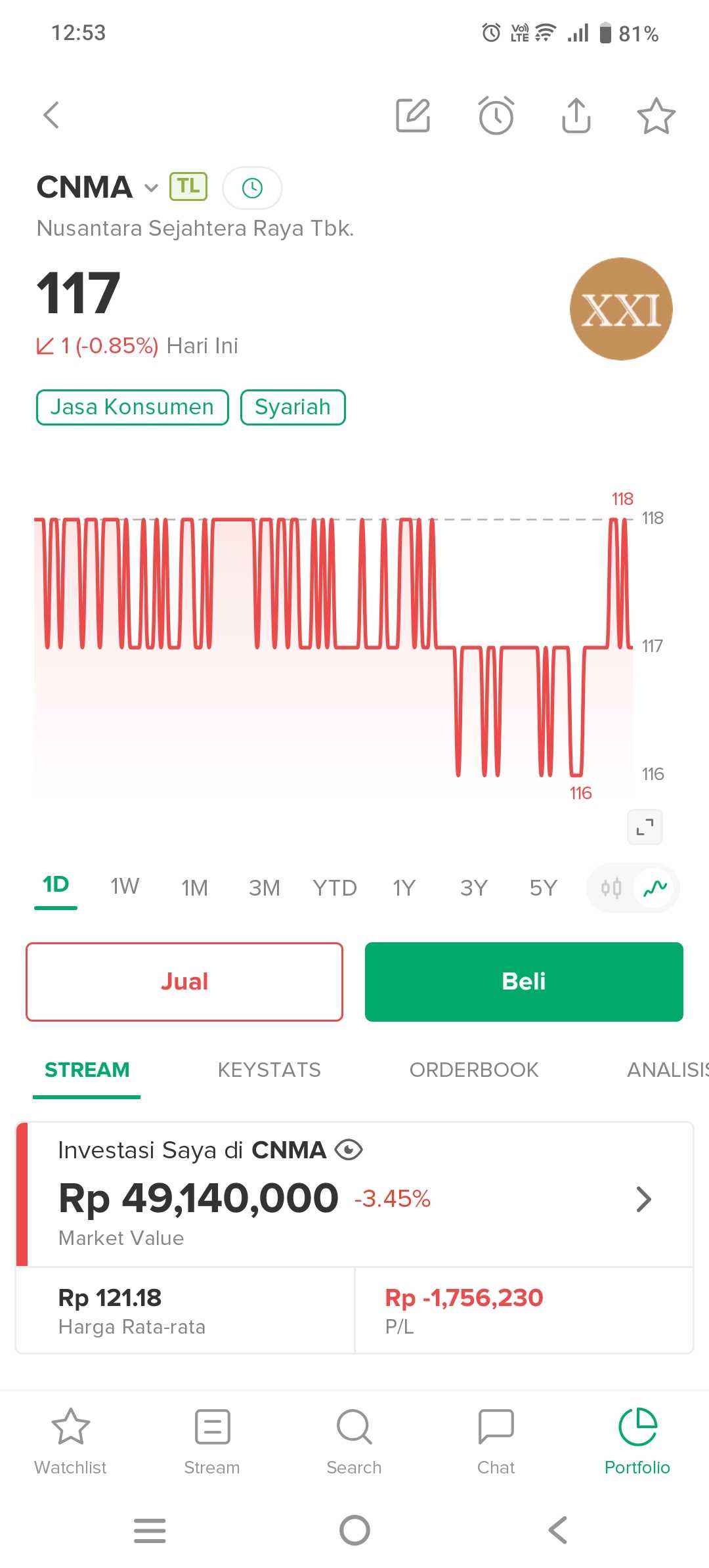Image resolution: width=709 pixels, height=1568 pixels.
Task: Share CNMA using the share icon
Action: click(x=576, y=115)
